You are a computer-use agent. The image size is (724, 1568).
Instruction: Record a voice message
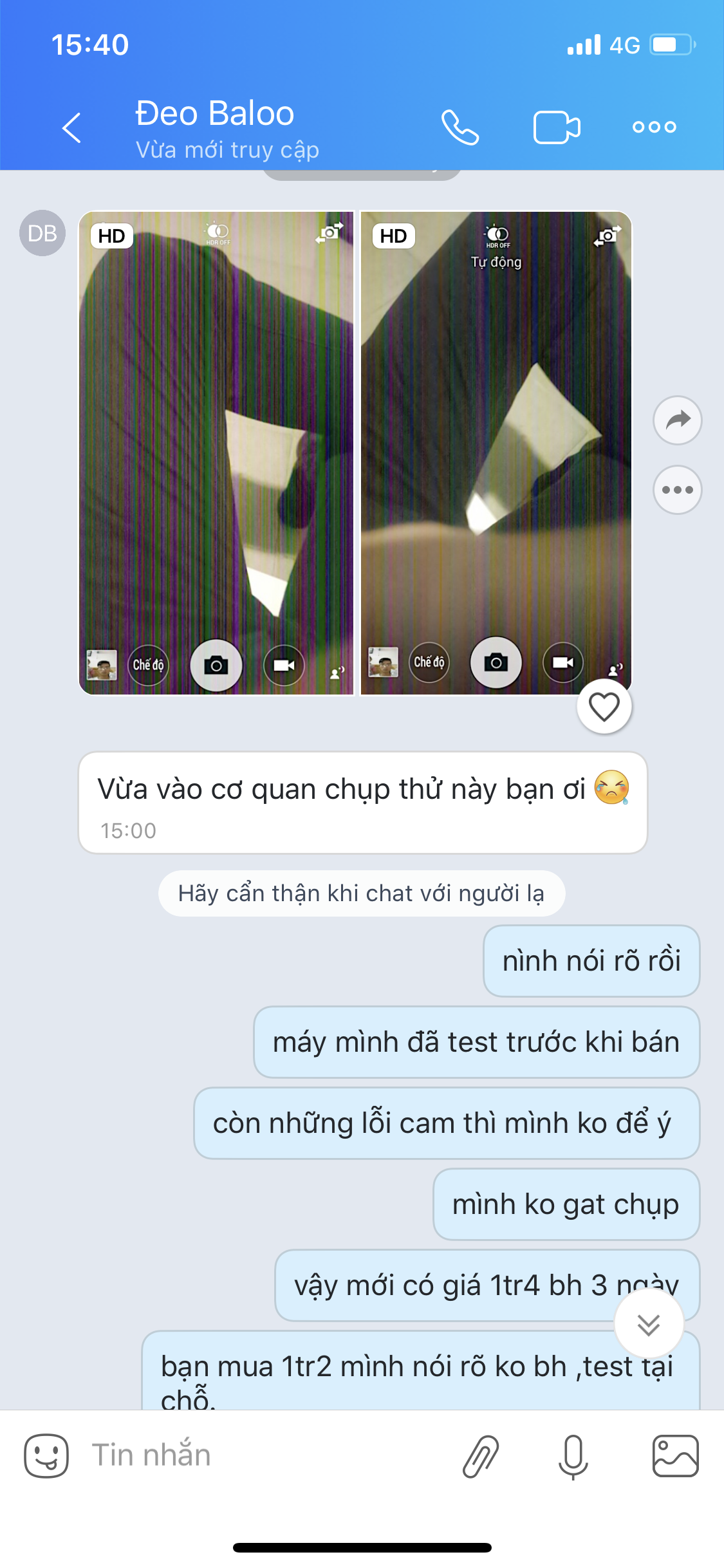(573, 1456)
